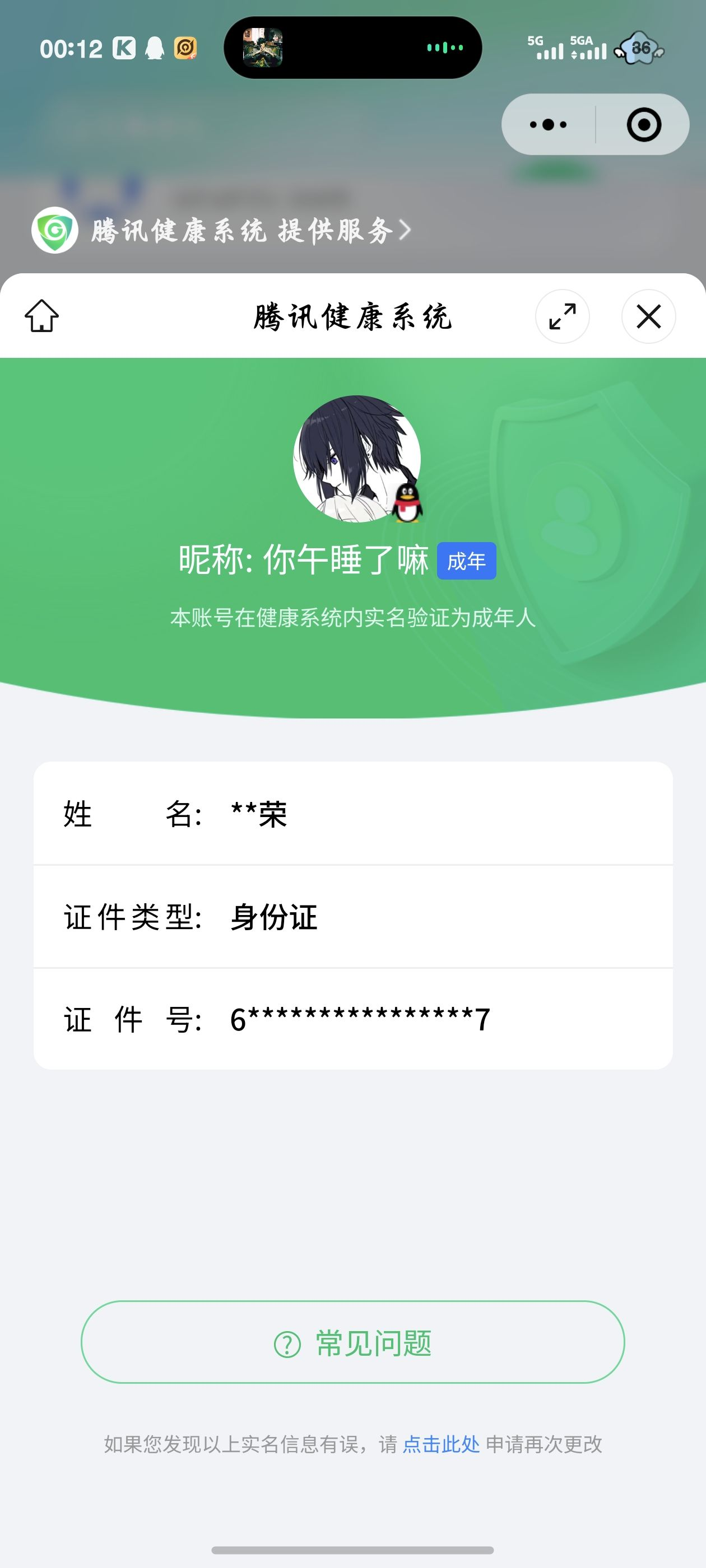This screenshot has width=706, height=1568.
Task: Open the 证件类型 row showing 身份证
Action: coord(352,917)
